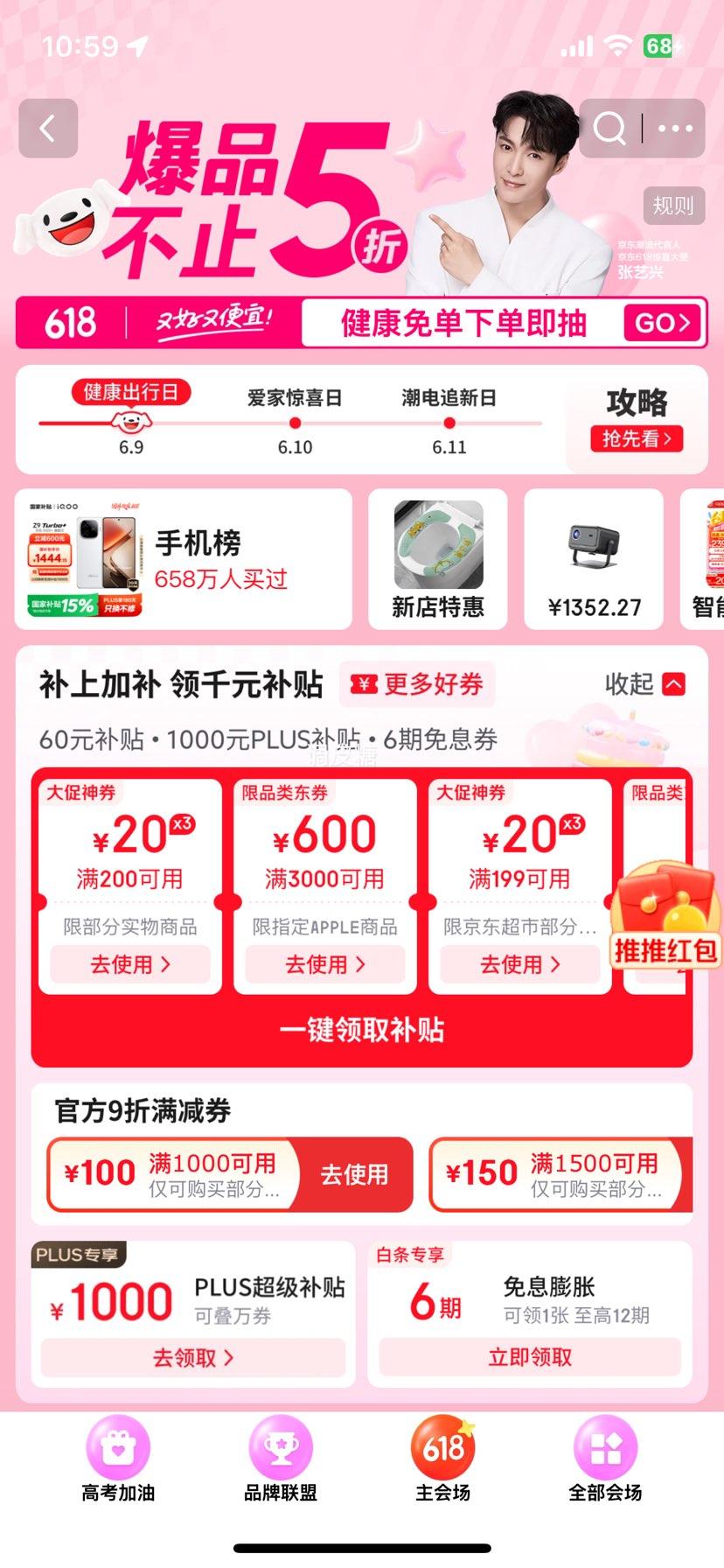Tap 立即领取 for 6期 interest-free coupon

point(530,1356)
